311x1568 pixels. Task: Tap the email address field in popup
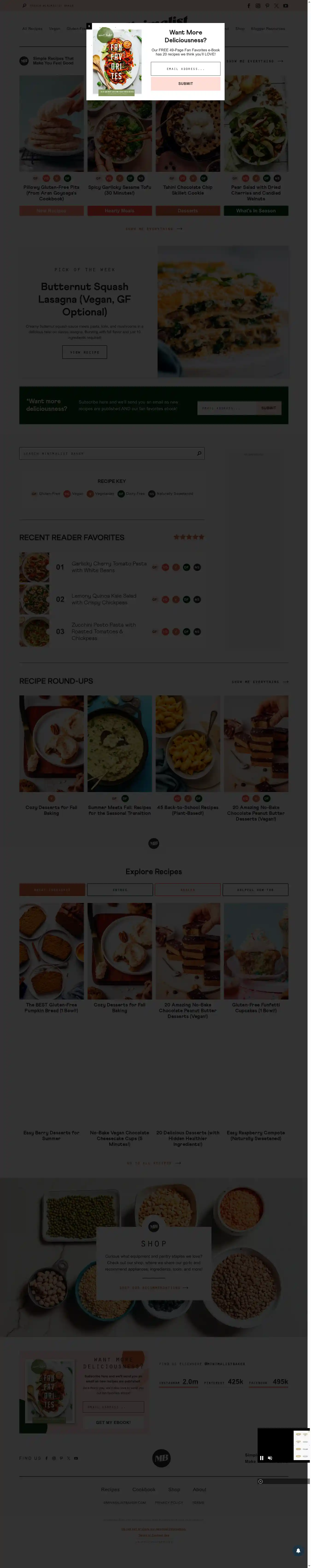(185, 69)
